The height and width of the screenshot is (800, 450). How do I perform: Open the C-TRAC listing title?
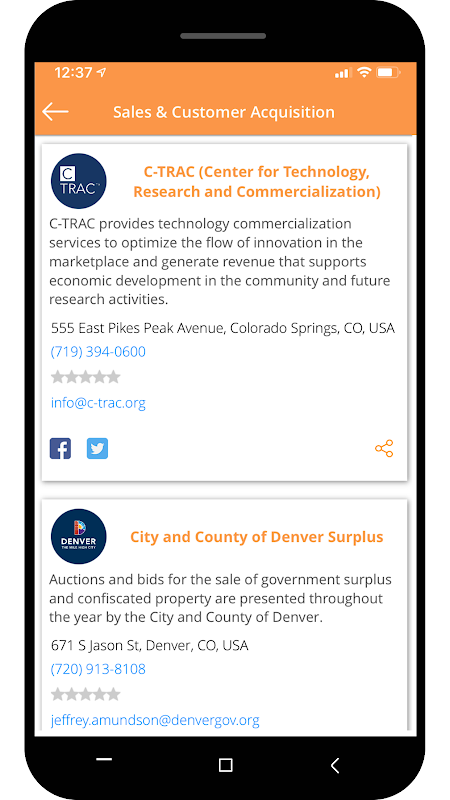click(257, 182)
